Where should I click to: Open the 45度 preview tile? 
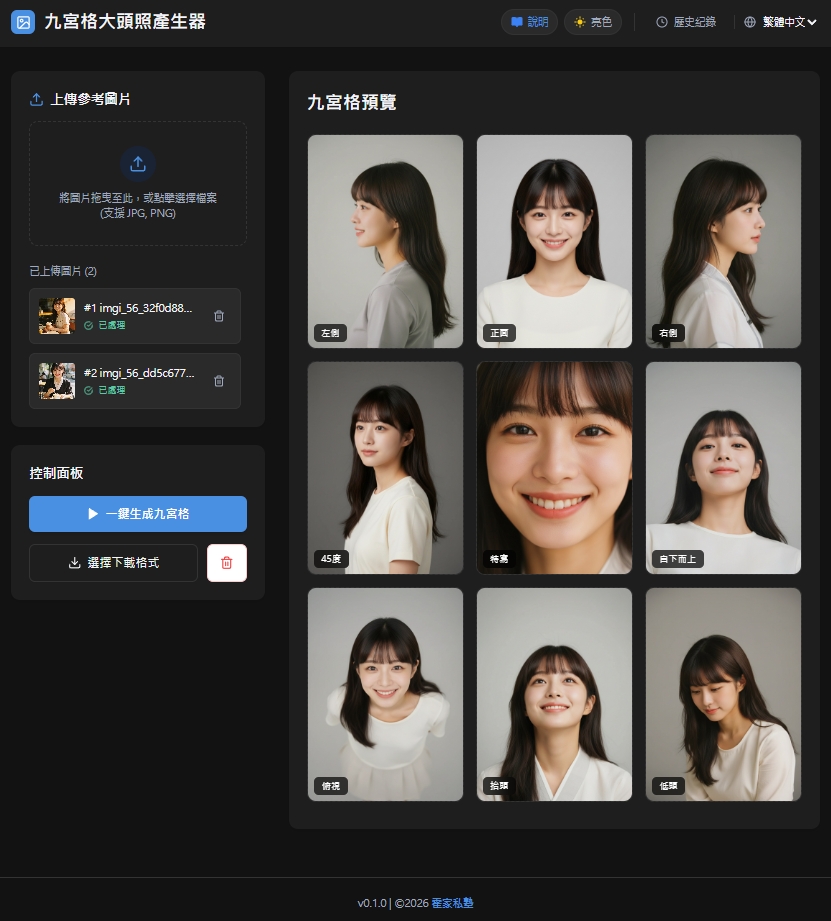[385, 468]
